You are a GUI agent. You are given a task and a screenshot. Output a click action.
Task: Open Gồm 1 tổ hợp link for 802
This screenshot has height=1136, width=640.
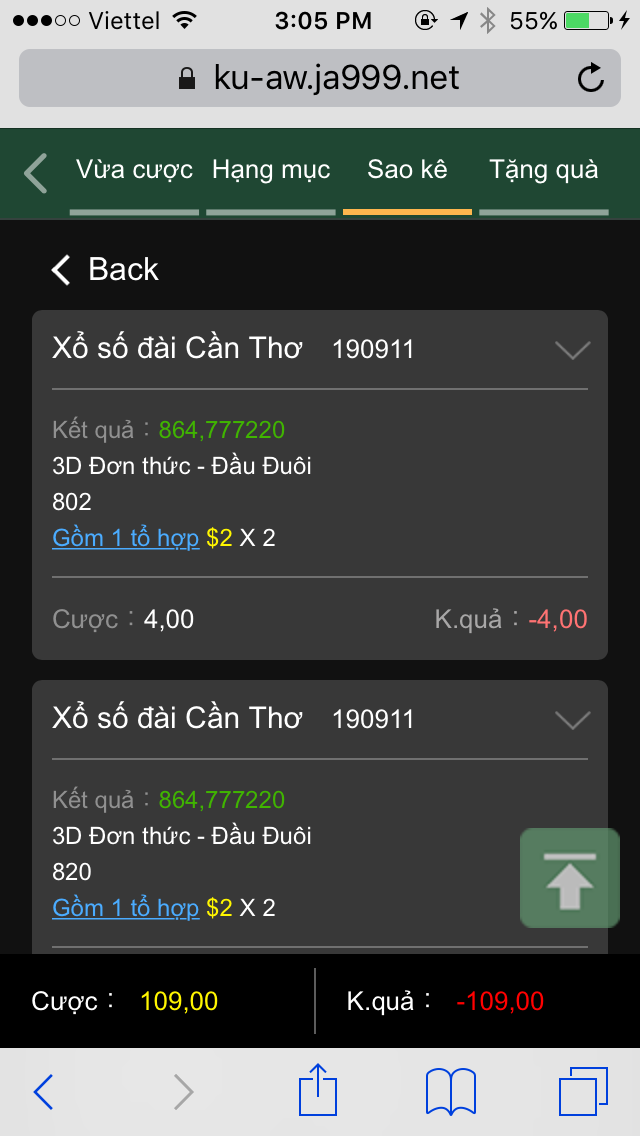click(x=126, y=538)
